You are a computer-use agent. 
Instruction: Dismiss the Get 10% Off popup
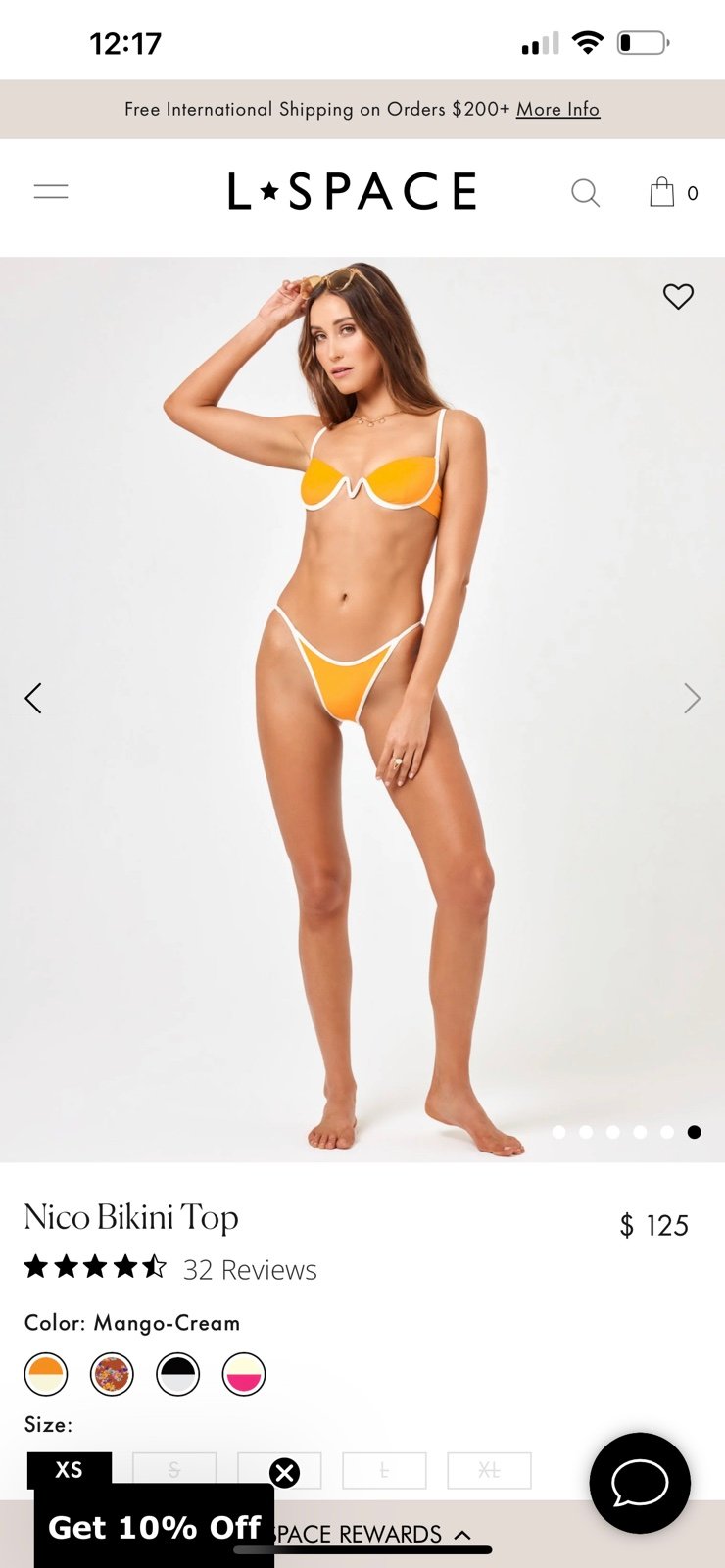pos(284,1472)
